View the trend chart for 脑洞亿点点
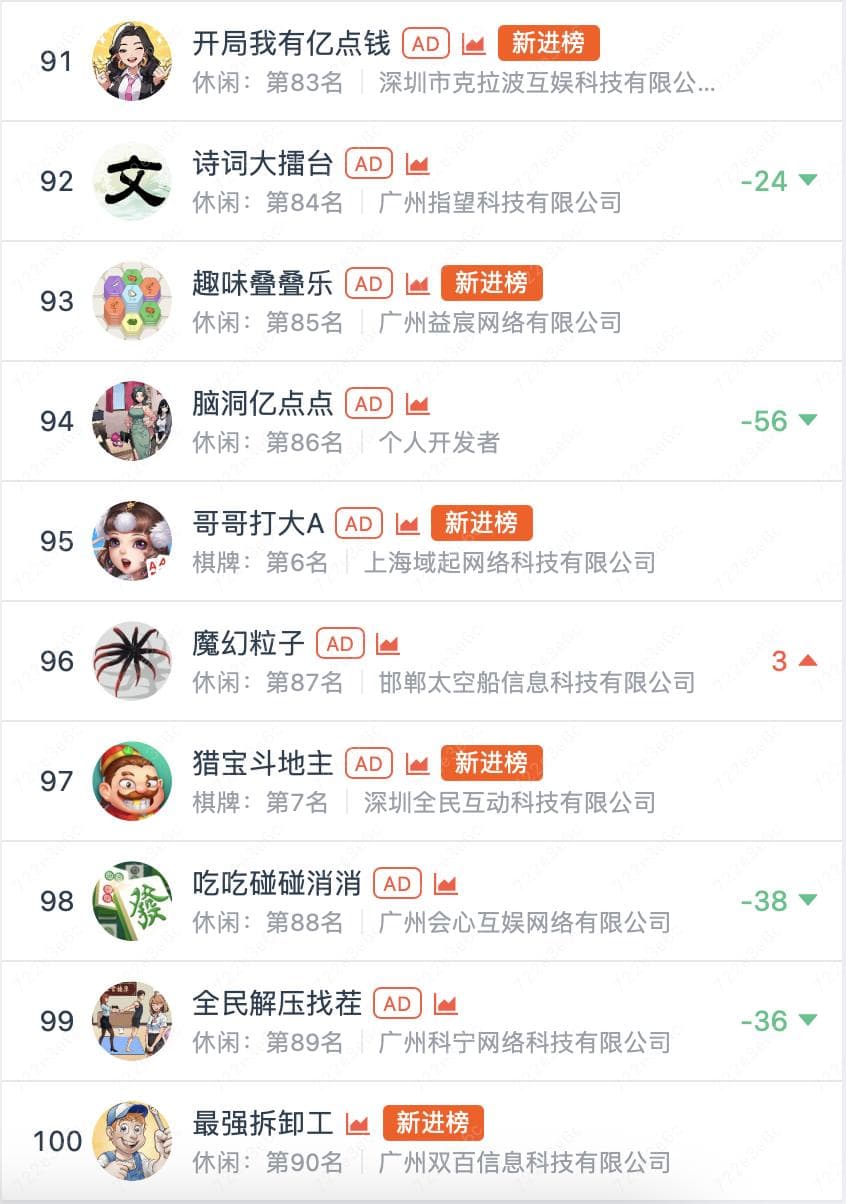The image size is (846, 1204). point(417,405)
